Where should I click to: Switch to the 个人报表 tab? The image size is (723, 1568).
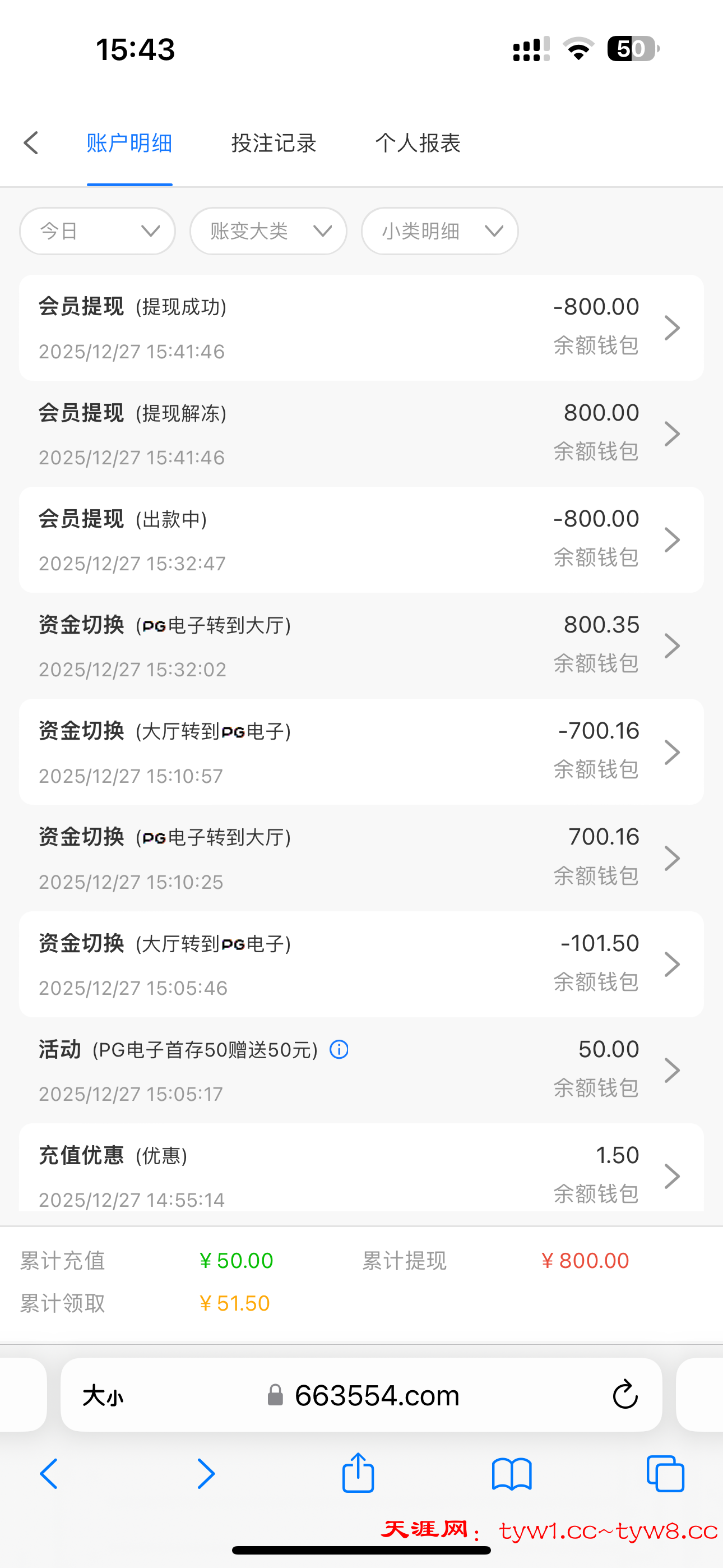418,143
